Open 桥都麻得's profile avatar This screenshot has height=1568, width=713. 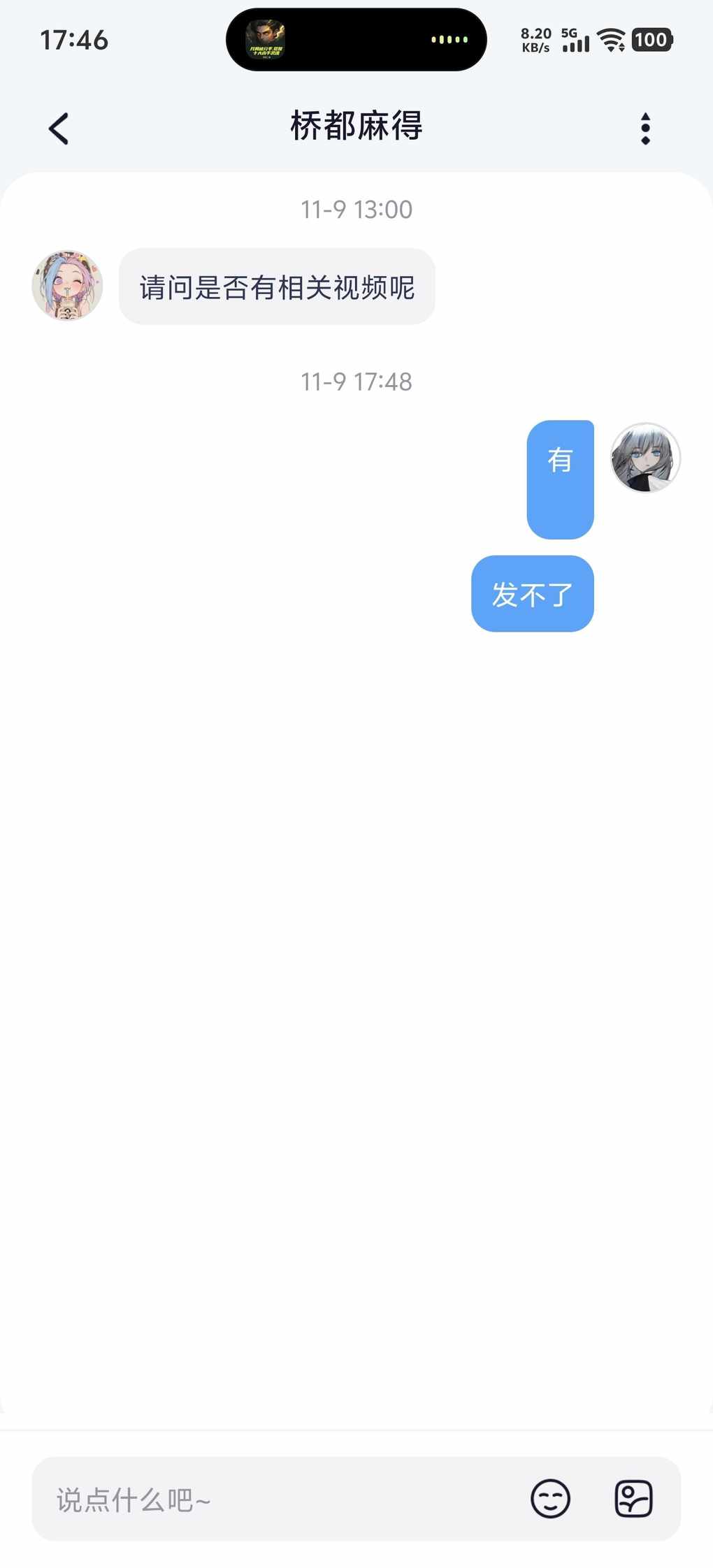tap(67, 286)
